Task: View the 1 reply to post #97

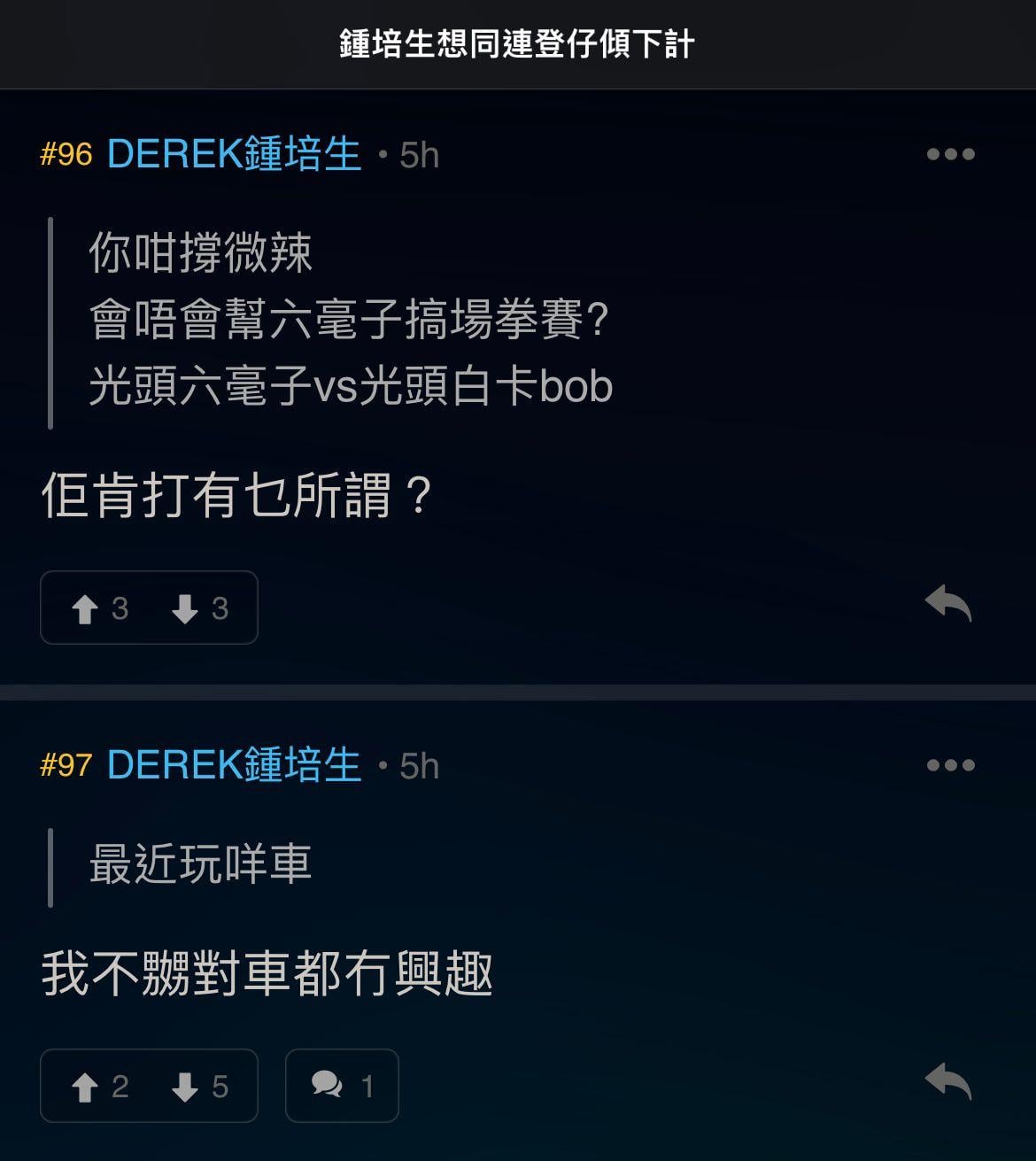Action: pos(342,1086)
